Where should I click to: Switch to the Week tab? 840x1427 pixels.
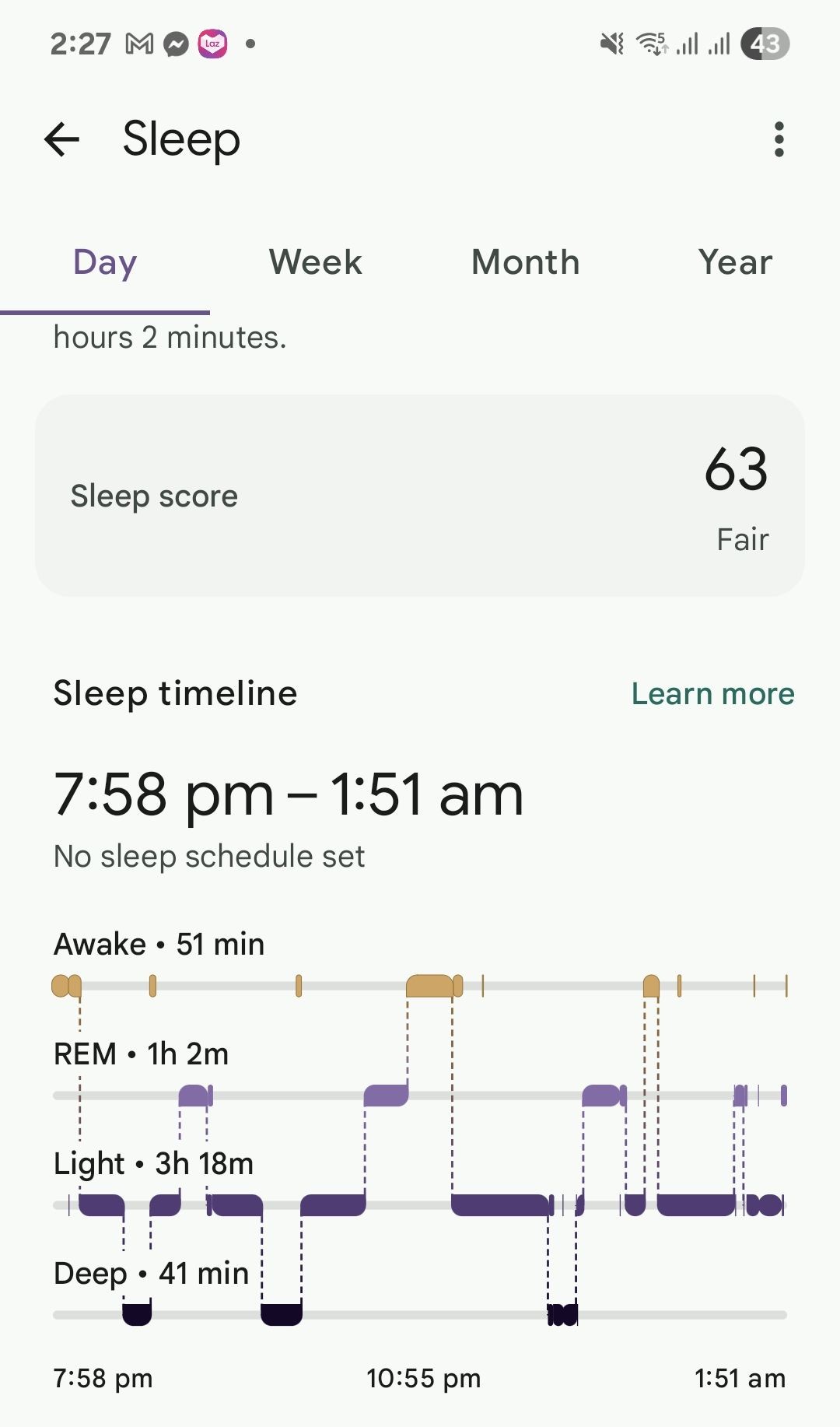315,263
